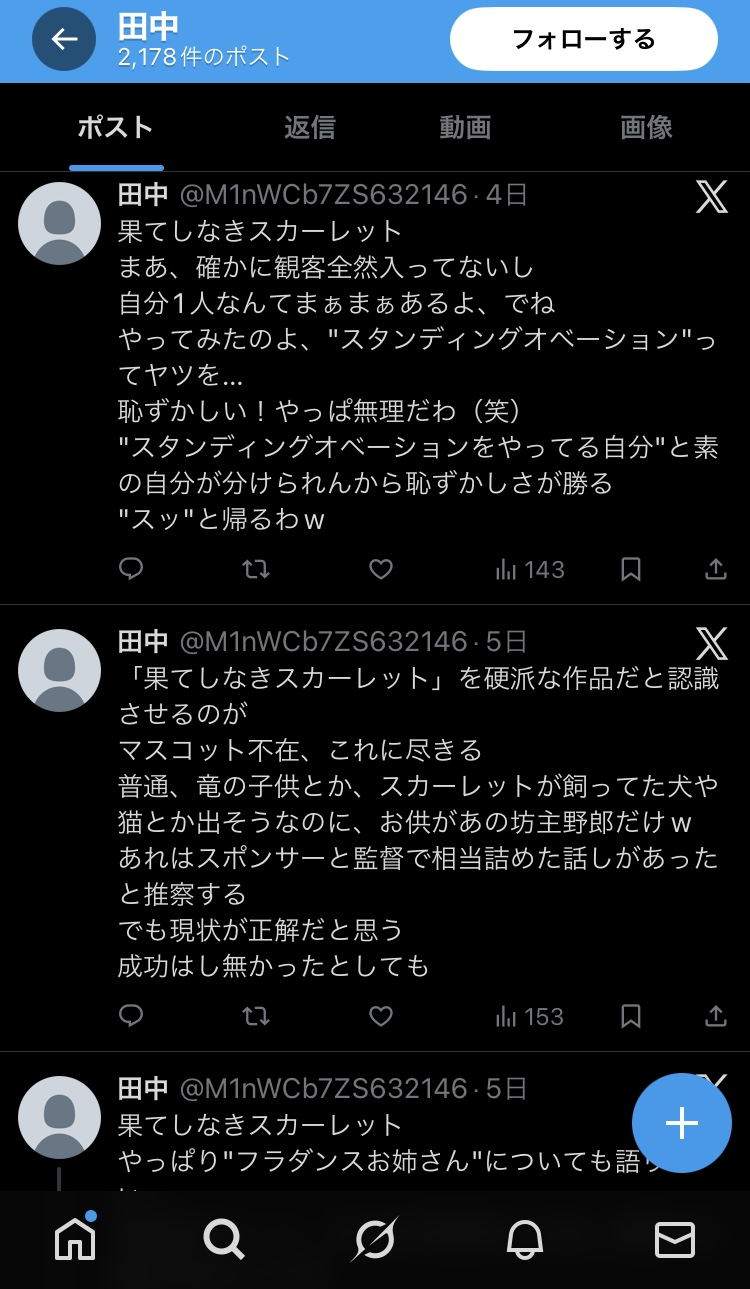Bookmark the スタンディングオベーション post
The height and width of the screenshot is (1289, 750).
pos(631,569)
